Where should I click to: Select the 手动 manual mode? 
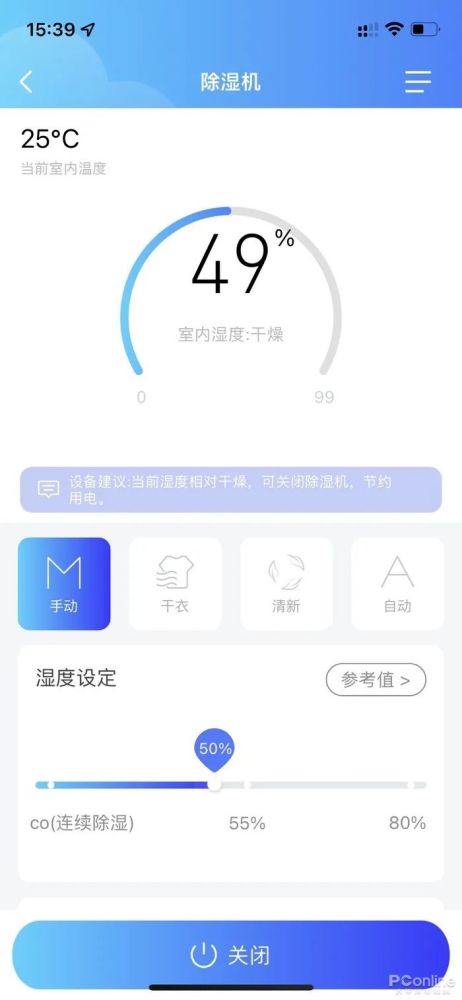[x=64, y=584]
